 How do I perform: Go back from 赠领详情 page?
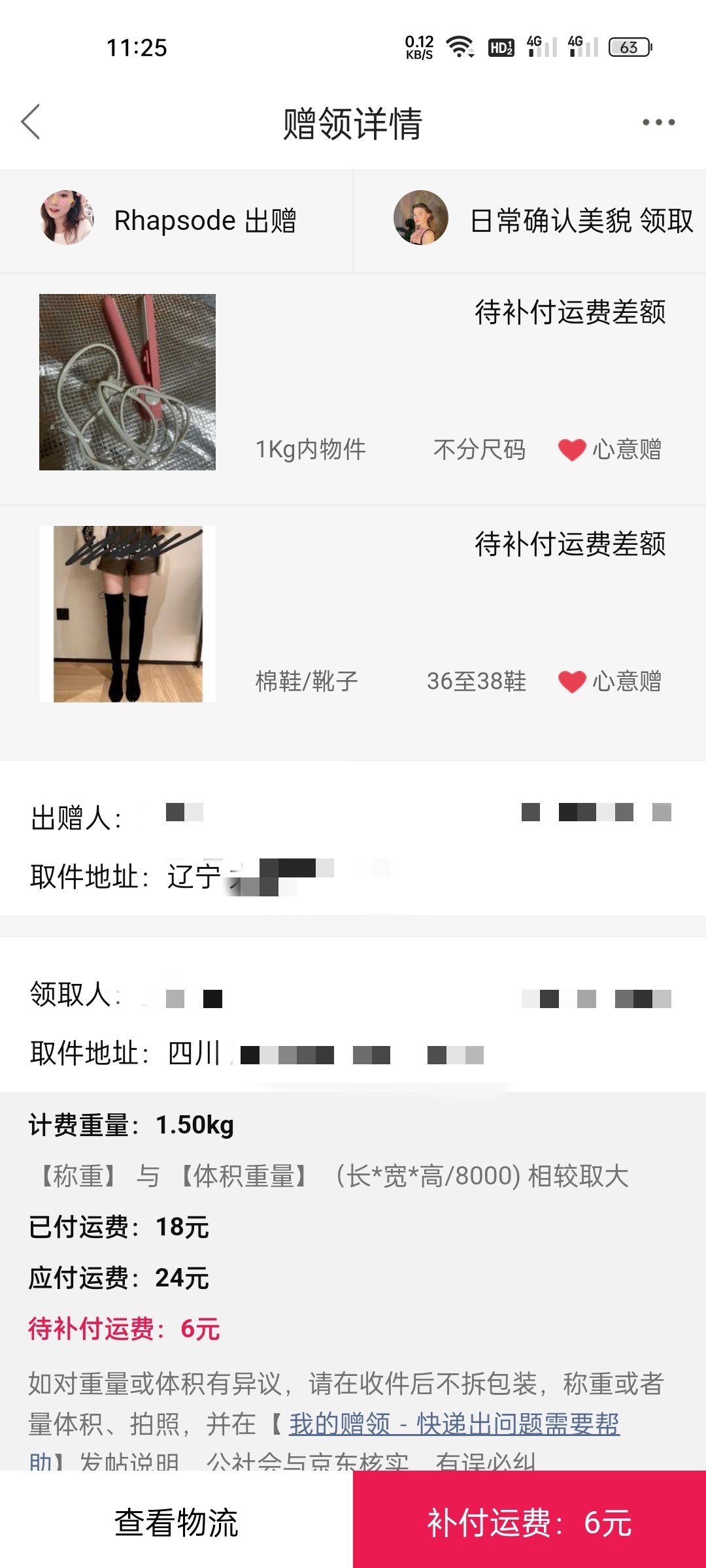(x=31, y=122)
